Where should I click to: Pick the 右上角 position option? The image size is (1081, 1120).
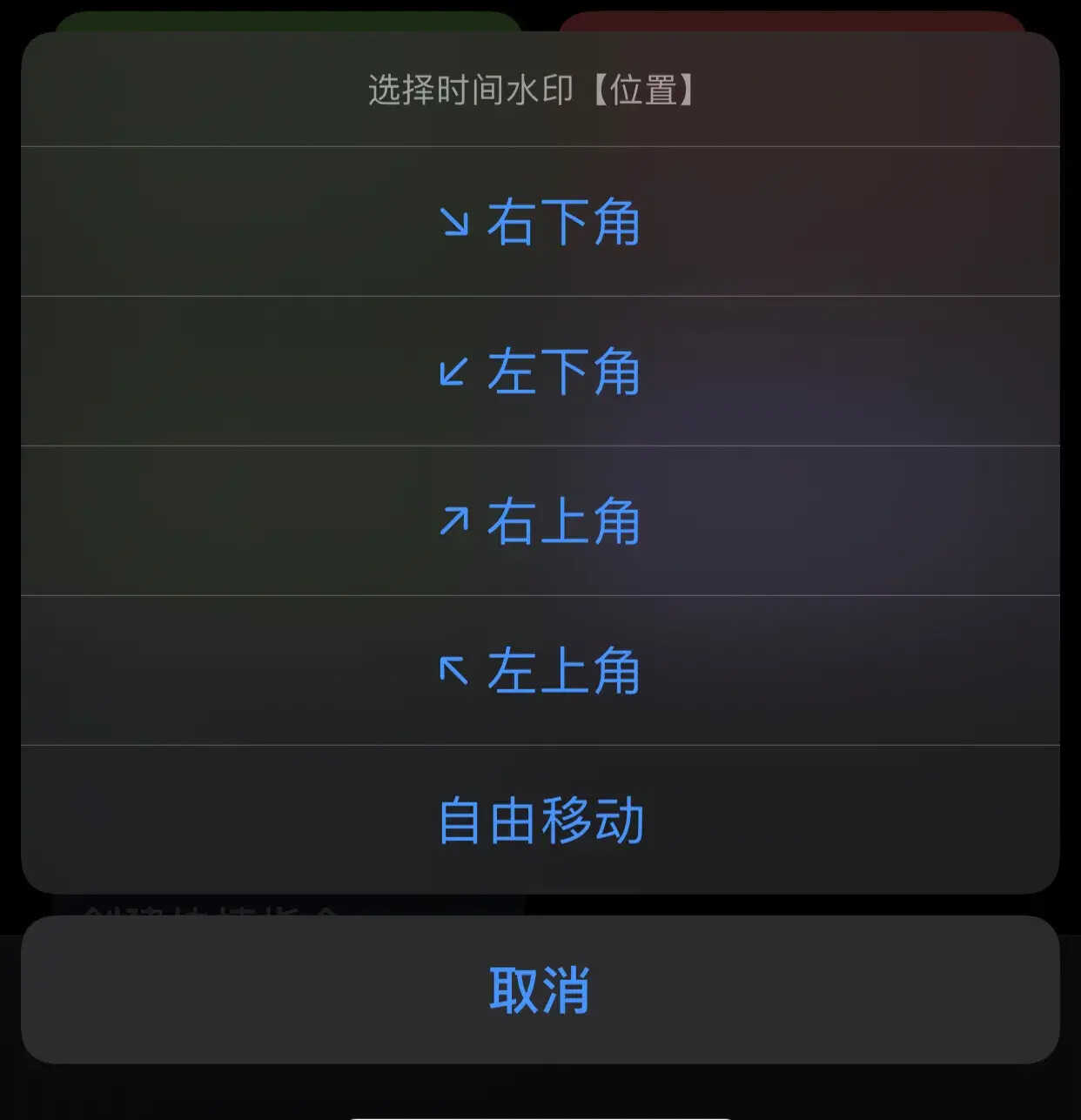(x=540, y=521)
